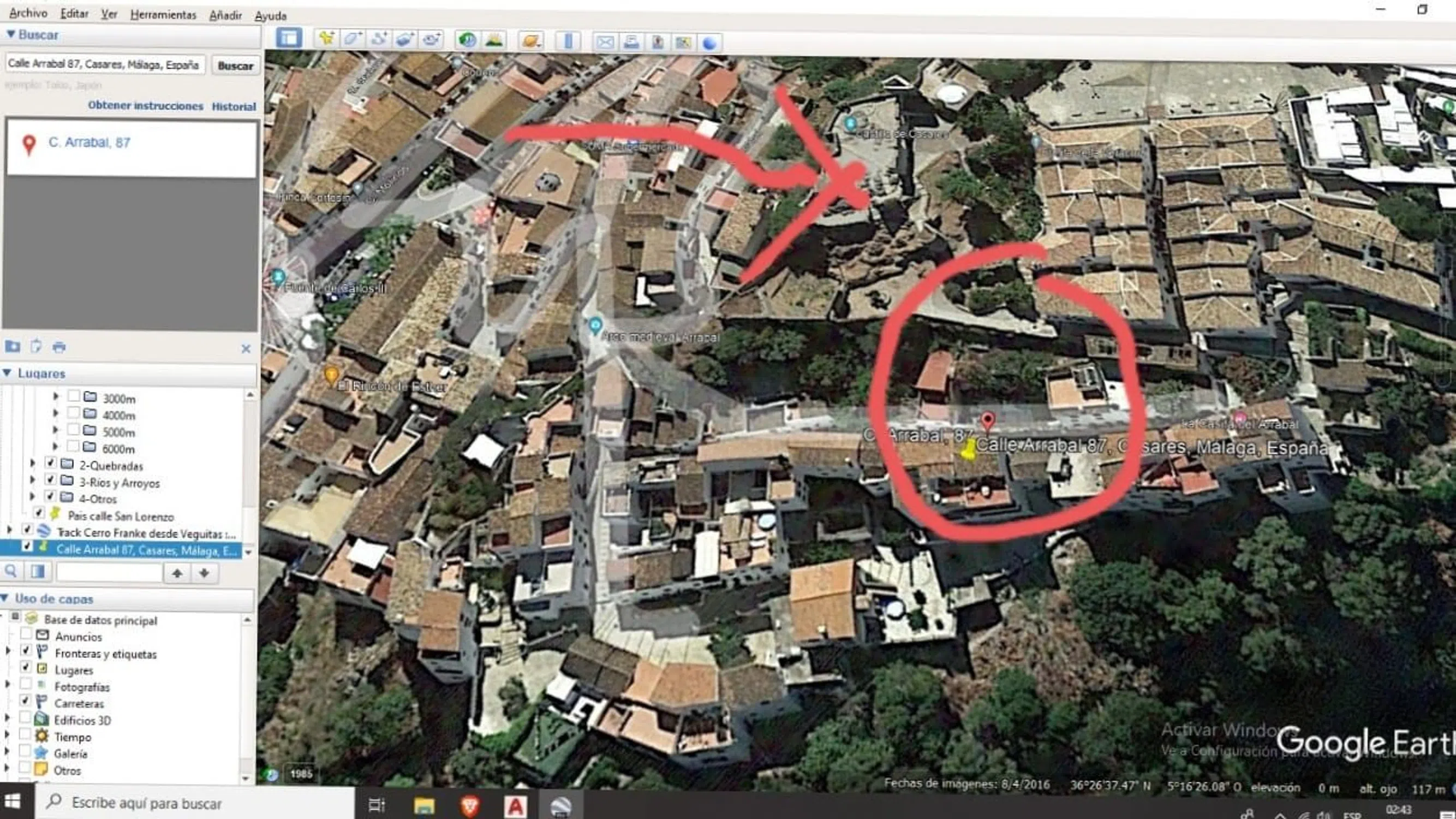Open the ruler measuring tool
This screenshot has width=1456, height=819.
point(568,41)
